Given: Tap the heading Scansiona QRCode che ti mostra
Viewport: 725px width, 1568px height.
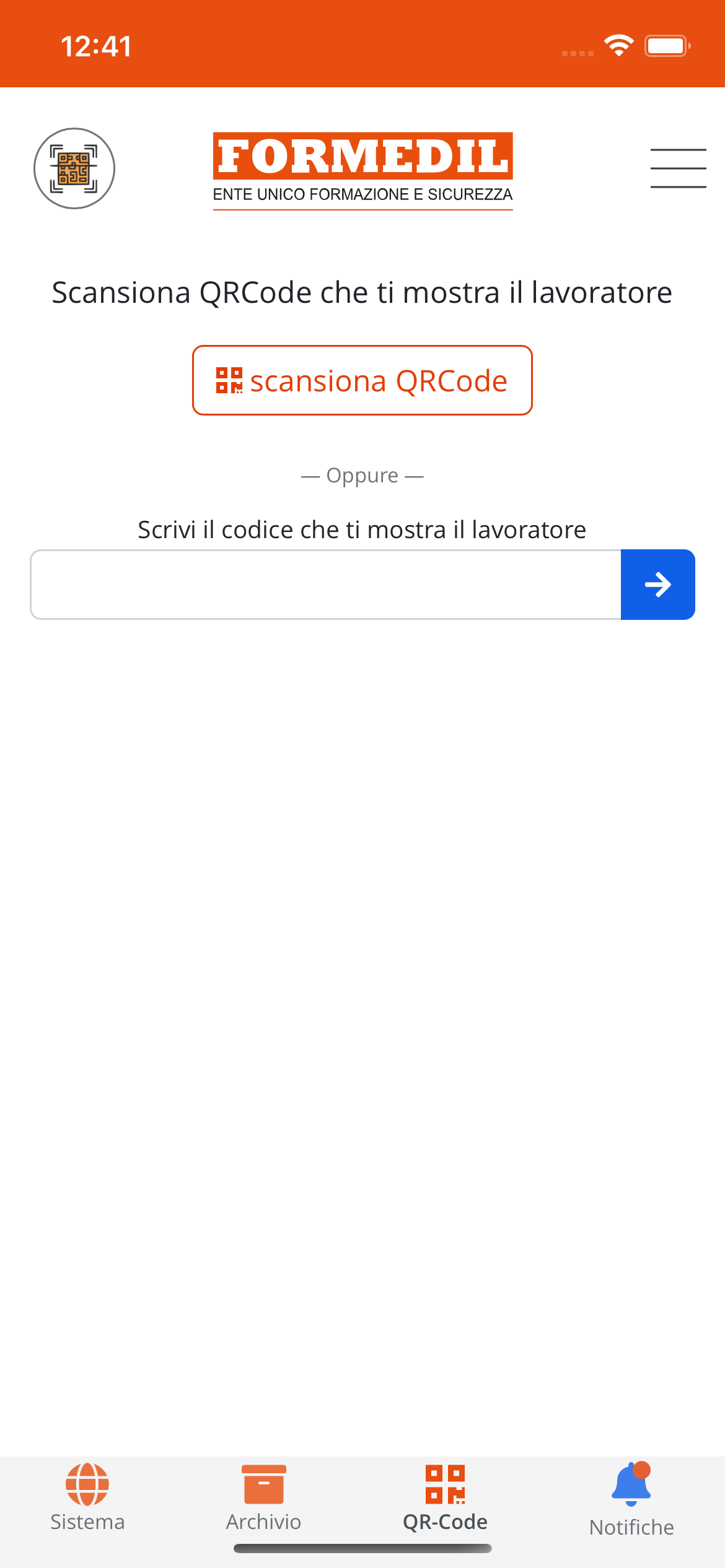Looking at the screenshot, I should click(x=362, y=292).
